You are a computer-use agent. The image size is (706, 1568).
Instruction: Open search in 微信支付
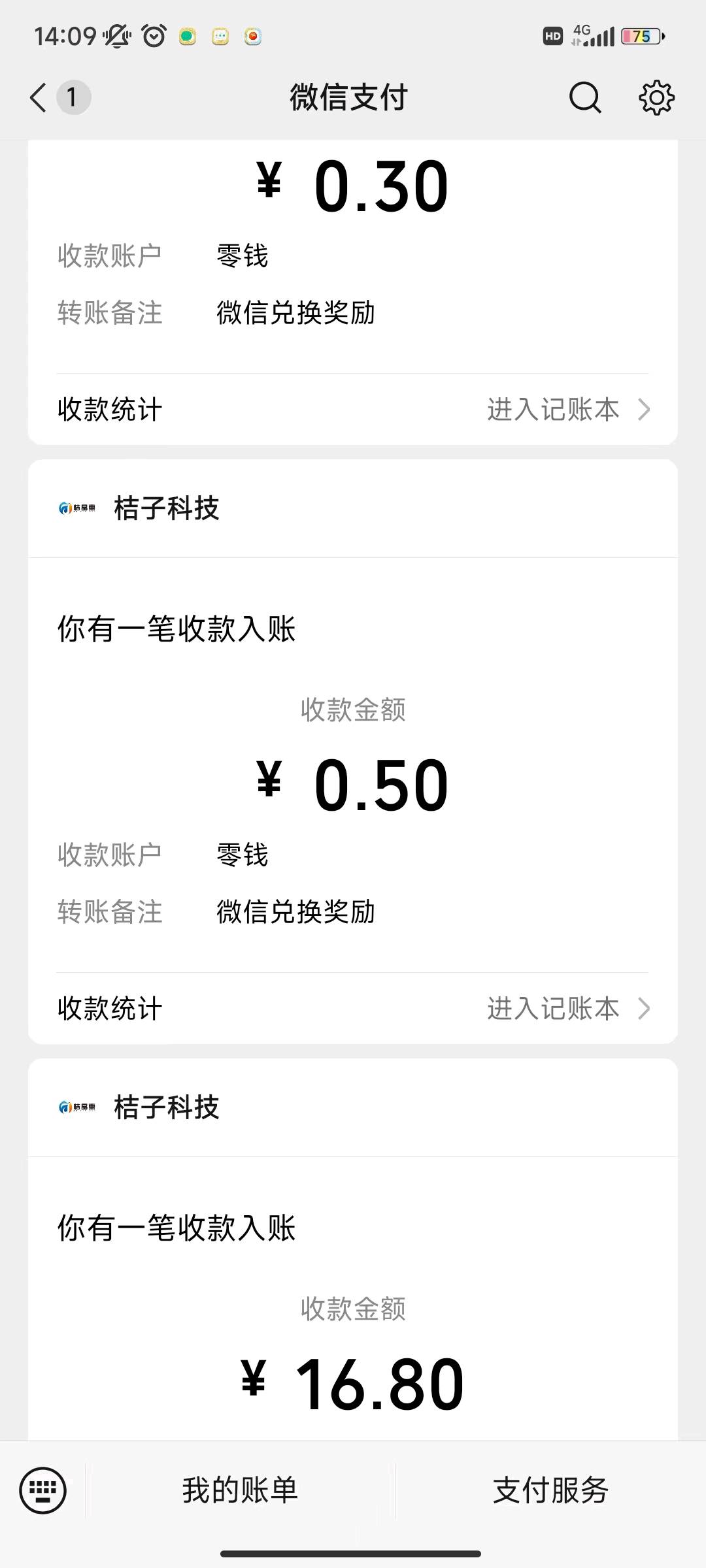(584, 98)
